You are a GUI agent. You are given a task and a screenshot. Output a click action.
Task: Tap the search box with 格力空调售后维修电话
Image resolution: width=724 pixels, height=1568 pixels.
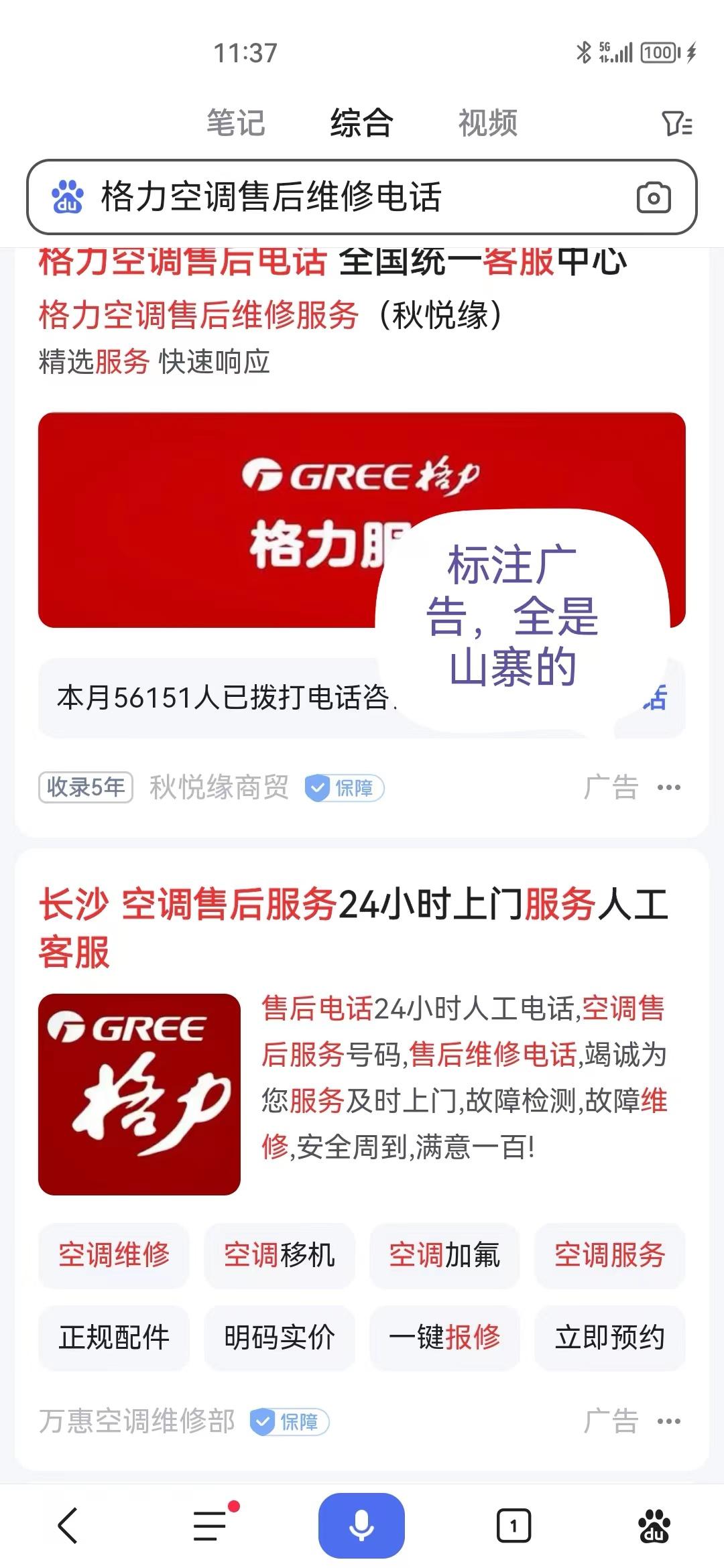(335, 197)
